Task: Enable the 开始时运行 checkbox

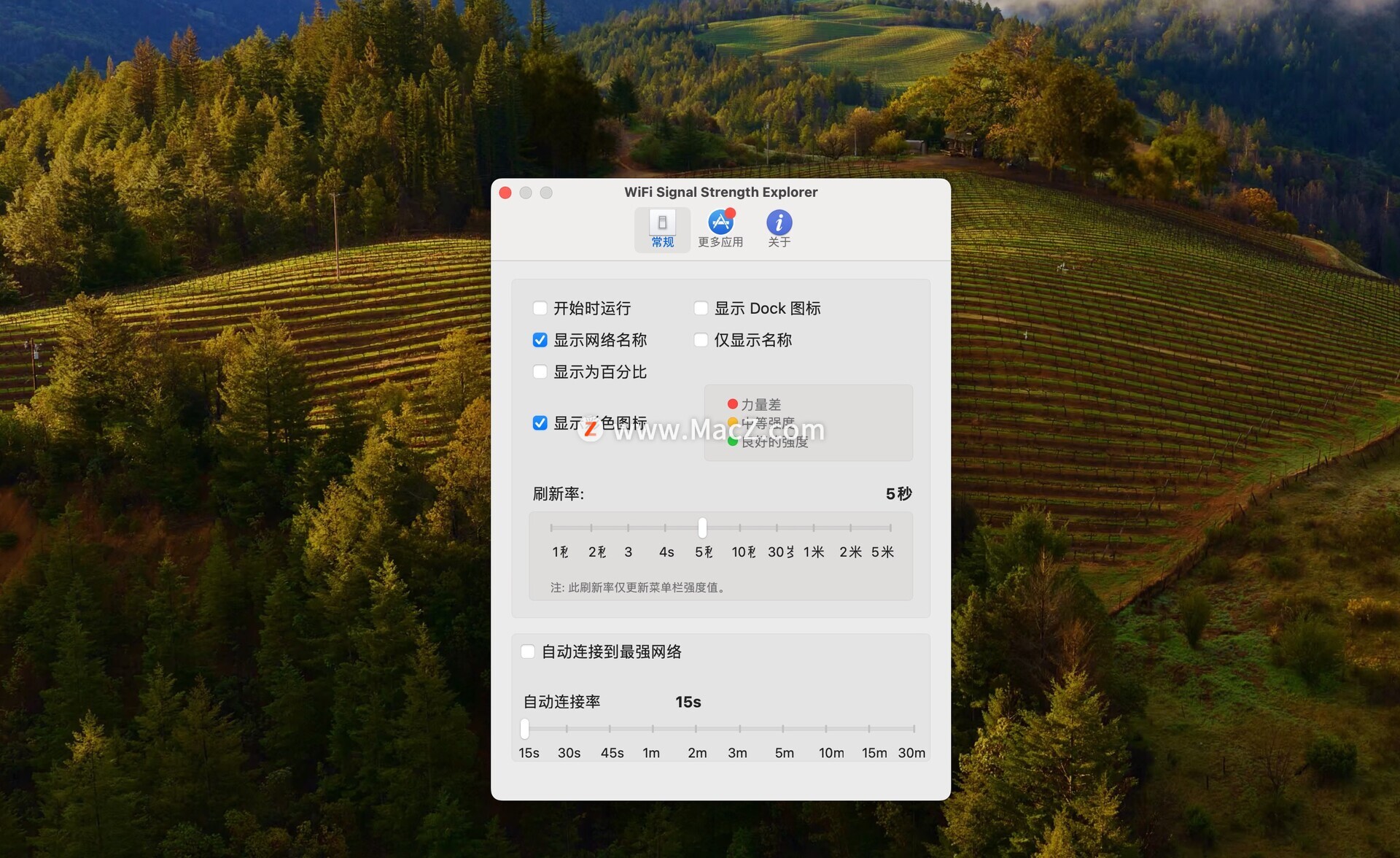Action: (x=540, y=309)
